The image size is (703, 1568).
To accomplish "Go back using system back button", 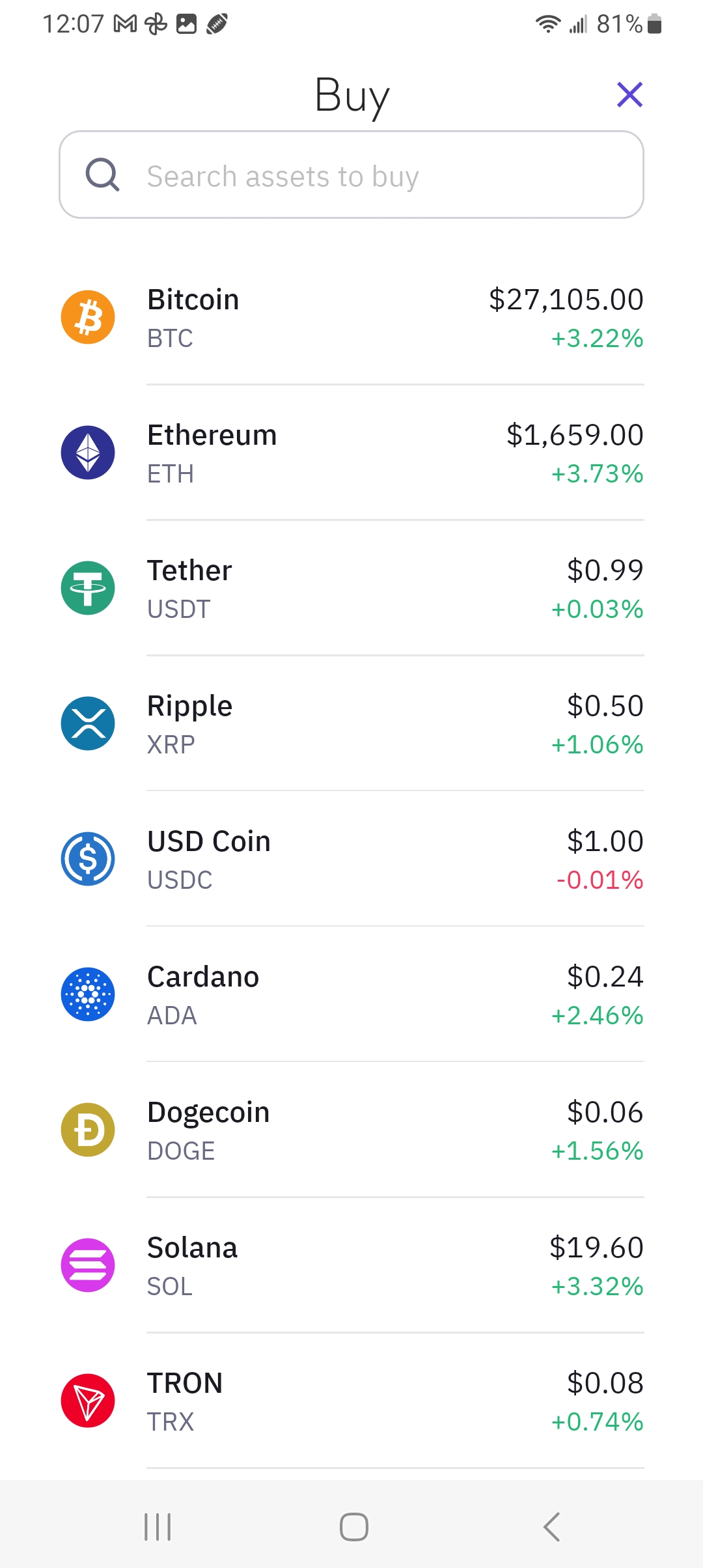I will coord(551,1527).
